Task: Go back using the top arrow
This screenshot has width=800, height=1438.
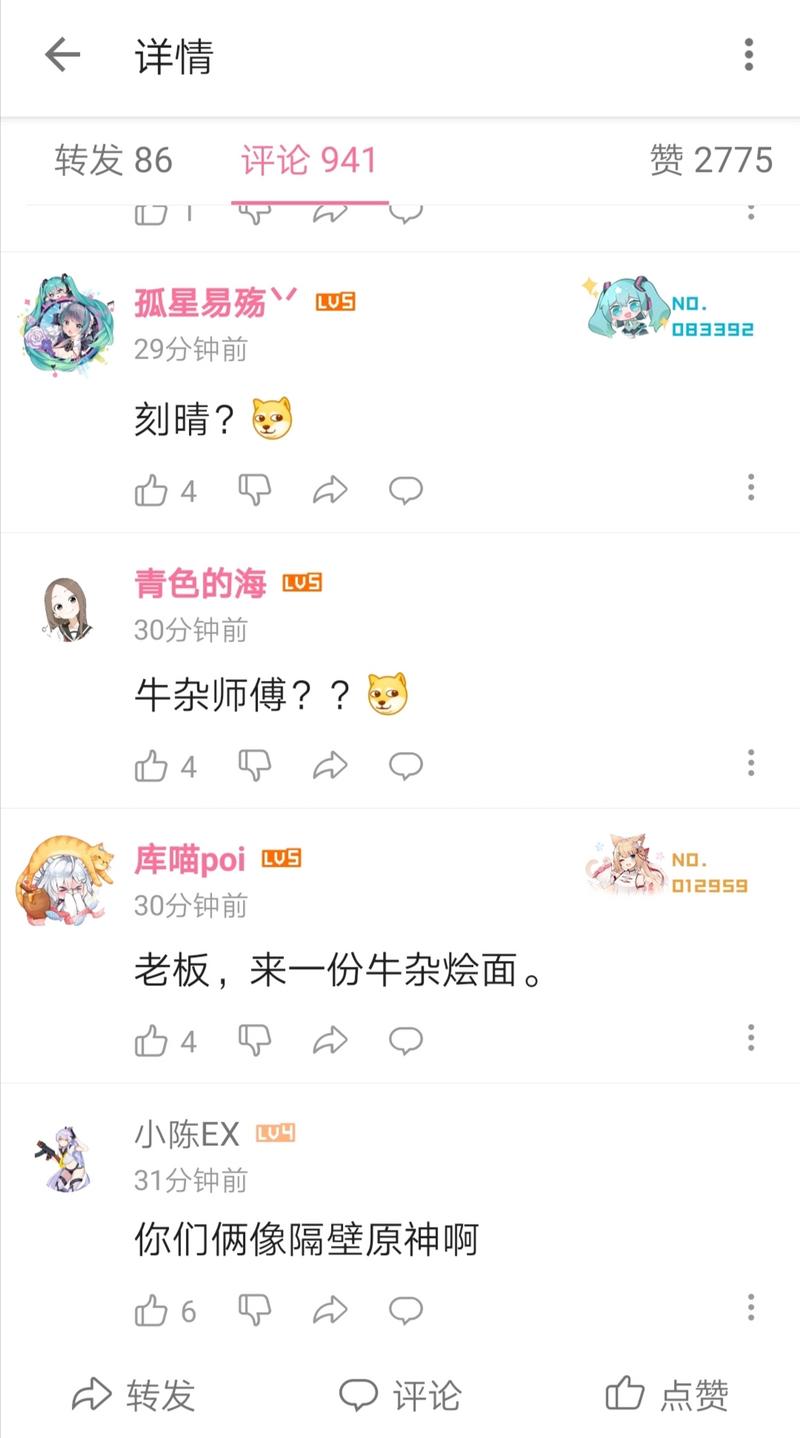Action: tap(62, 55)
